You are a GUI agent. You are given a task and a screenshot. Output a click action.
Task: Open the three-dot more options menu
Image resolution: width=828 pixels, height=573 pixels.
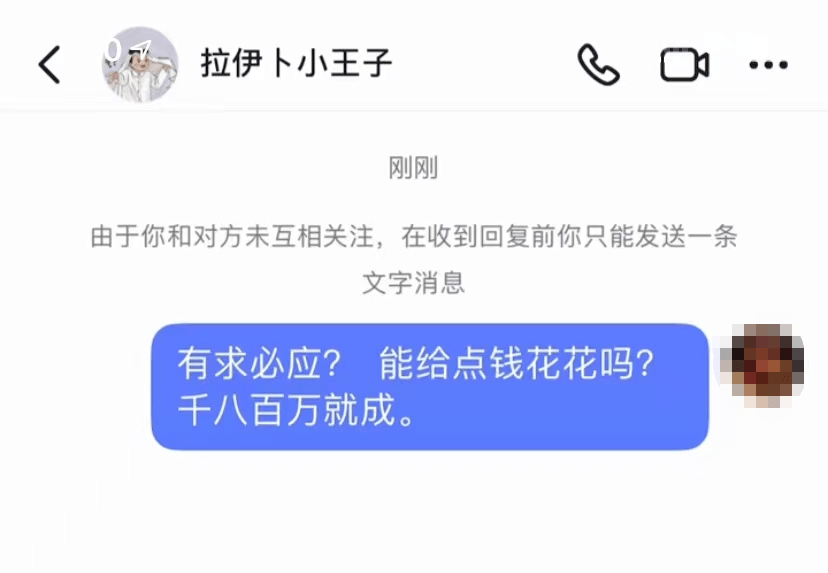coord(768,65)
